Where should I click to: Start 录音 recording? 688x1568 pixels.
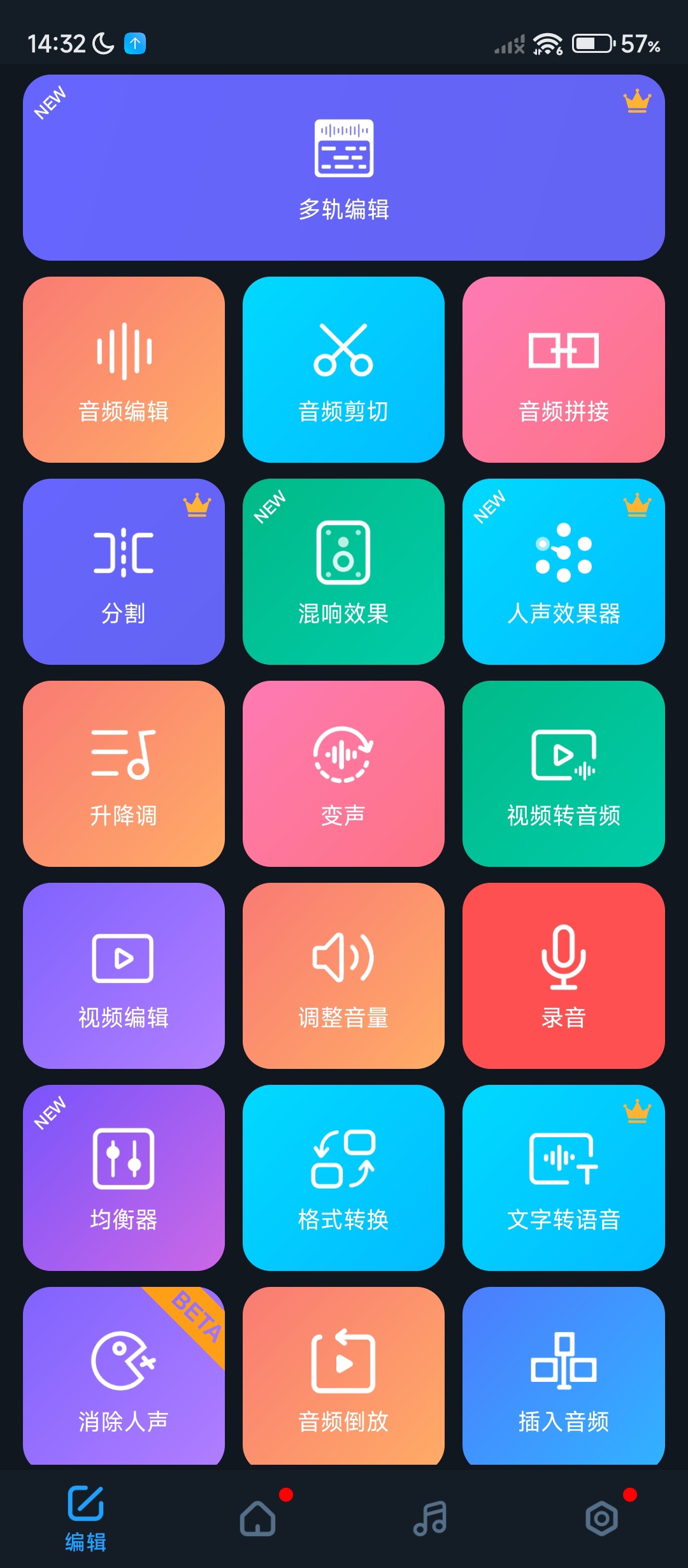click(x=563, y=976)
